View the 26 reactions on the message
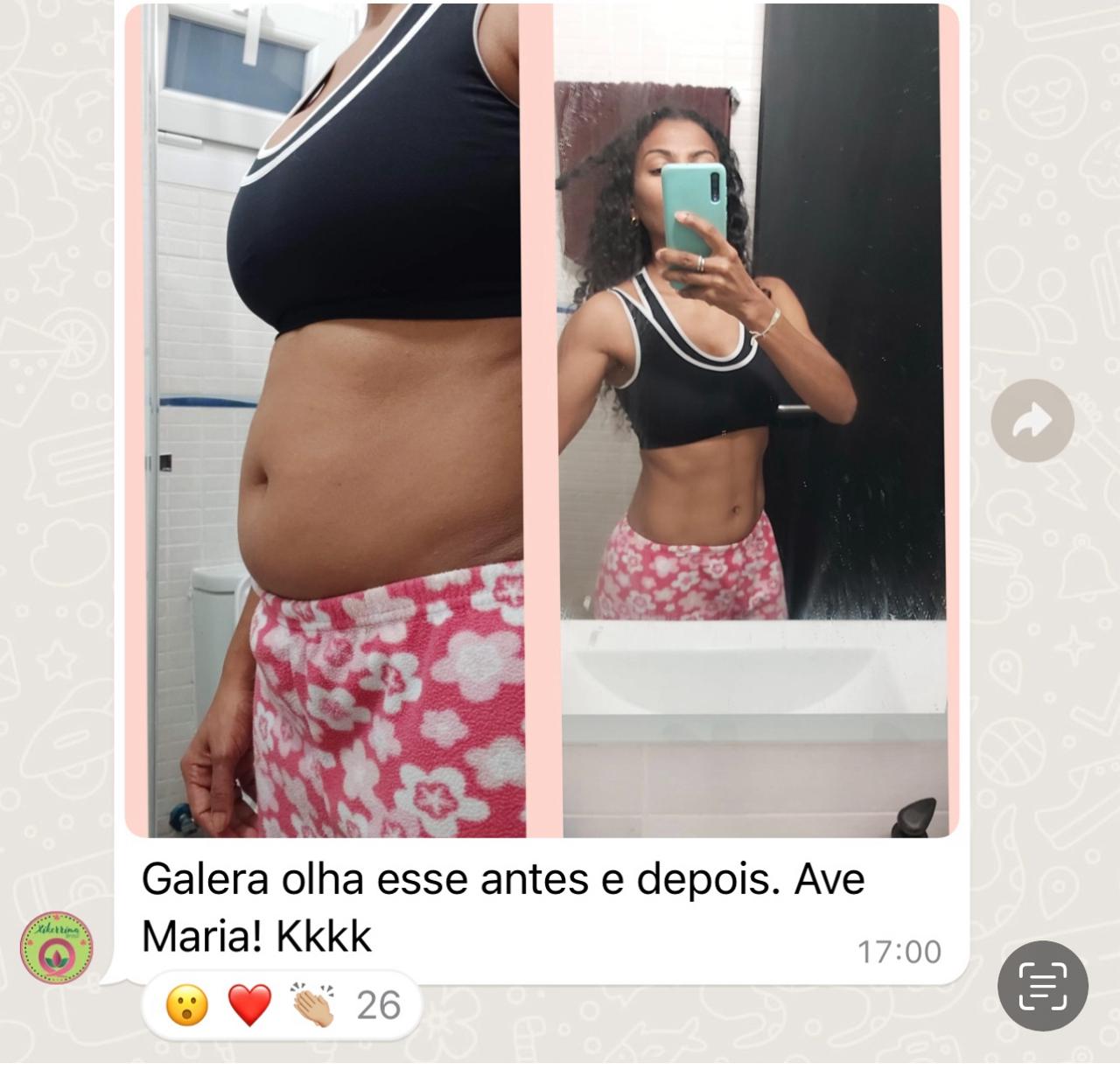Image resolution: width=1120 pixels, height=1083 pixels. [x=282, y=1005]
